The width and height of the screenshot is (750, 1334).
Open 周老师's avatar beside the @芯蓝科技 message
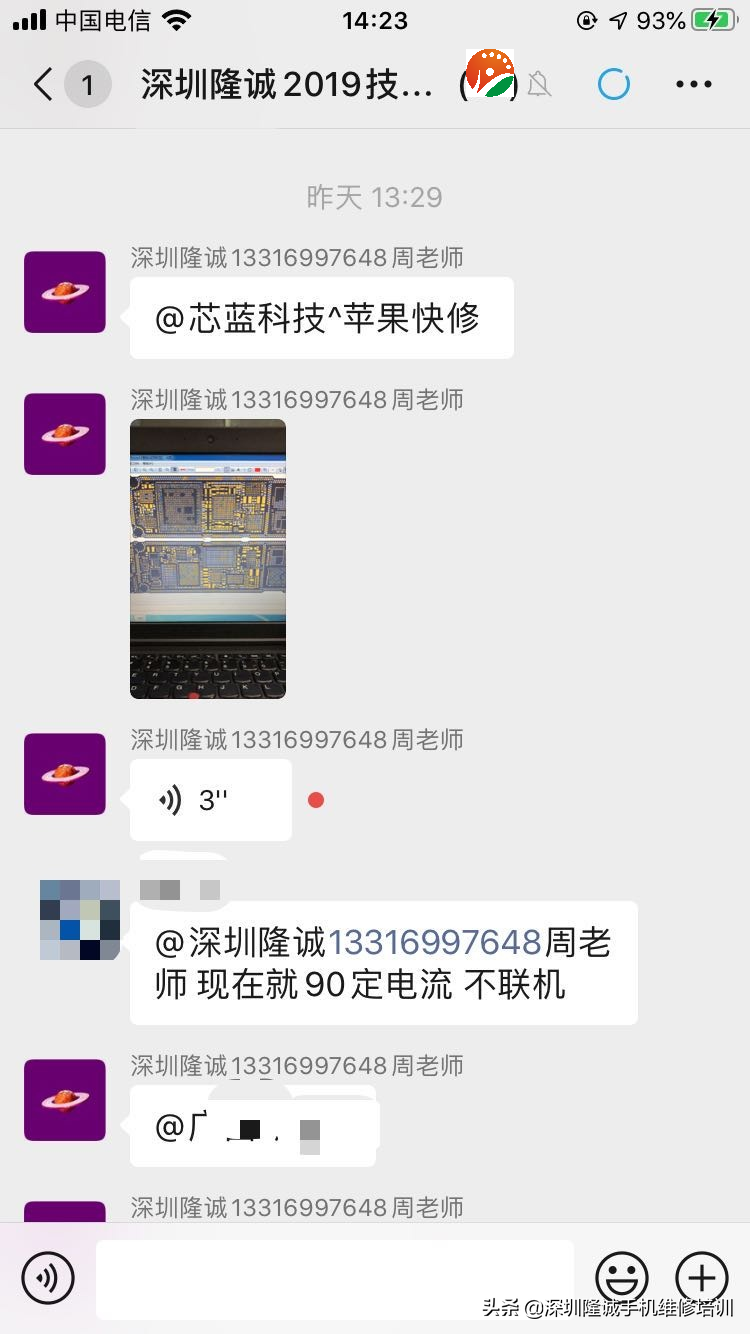[65, 292]
